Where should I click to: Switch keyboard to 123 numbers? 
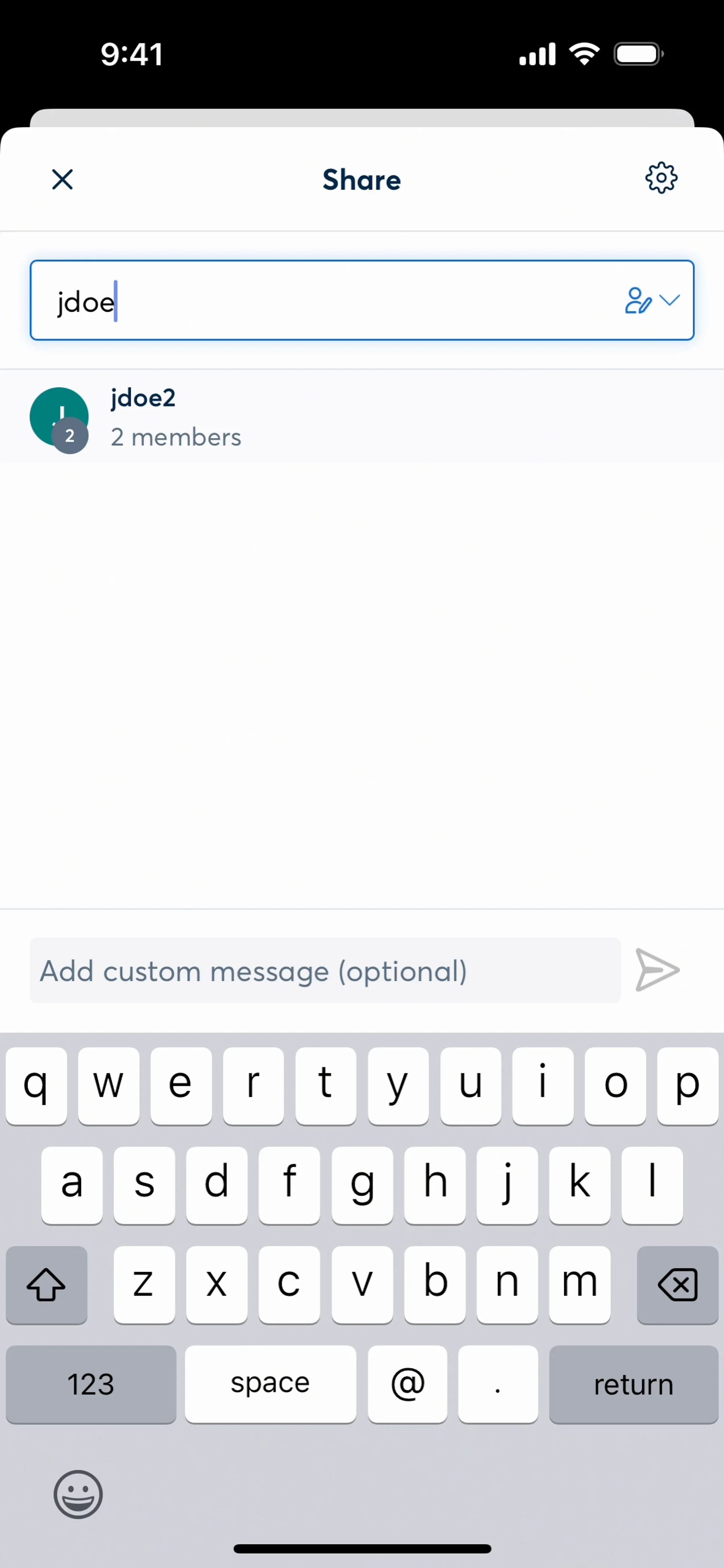(91, 1385)
